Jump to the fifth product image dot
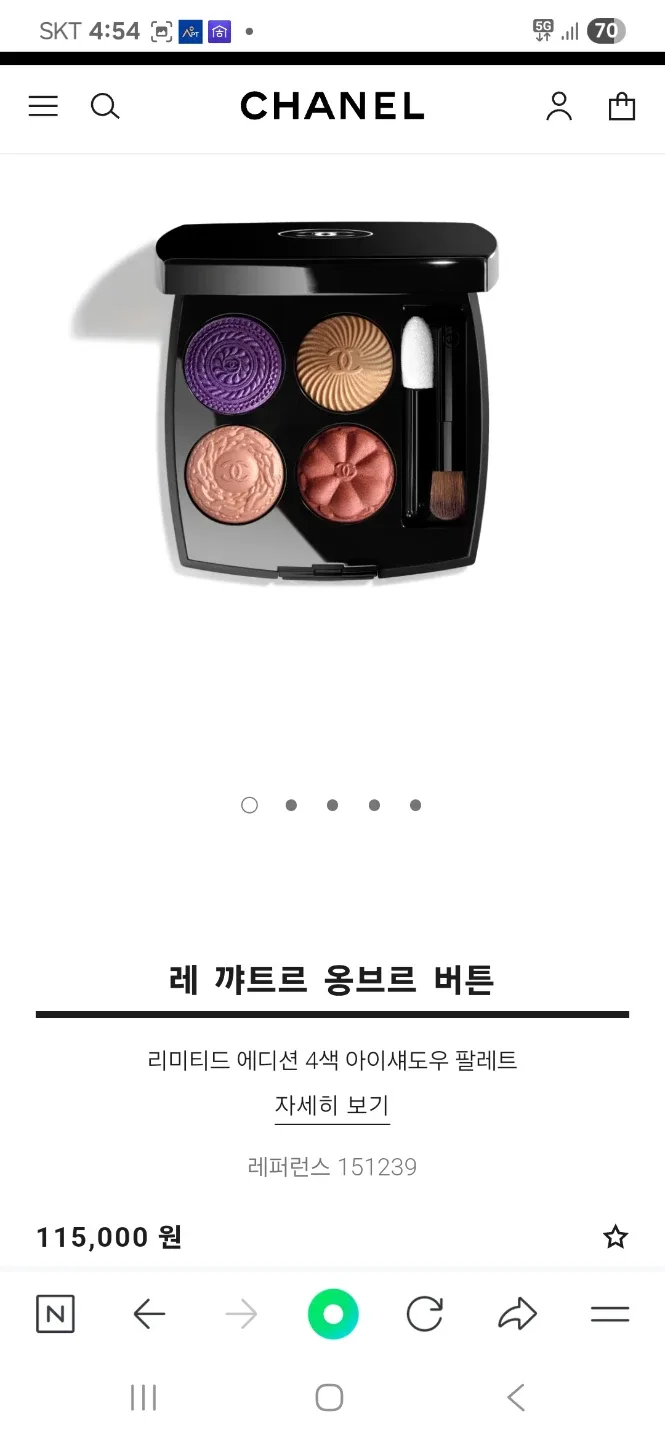The width and height of the screenshot is (665, 1440). (415, 805)
